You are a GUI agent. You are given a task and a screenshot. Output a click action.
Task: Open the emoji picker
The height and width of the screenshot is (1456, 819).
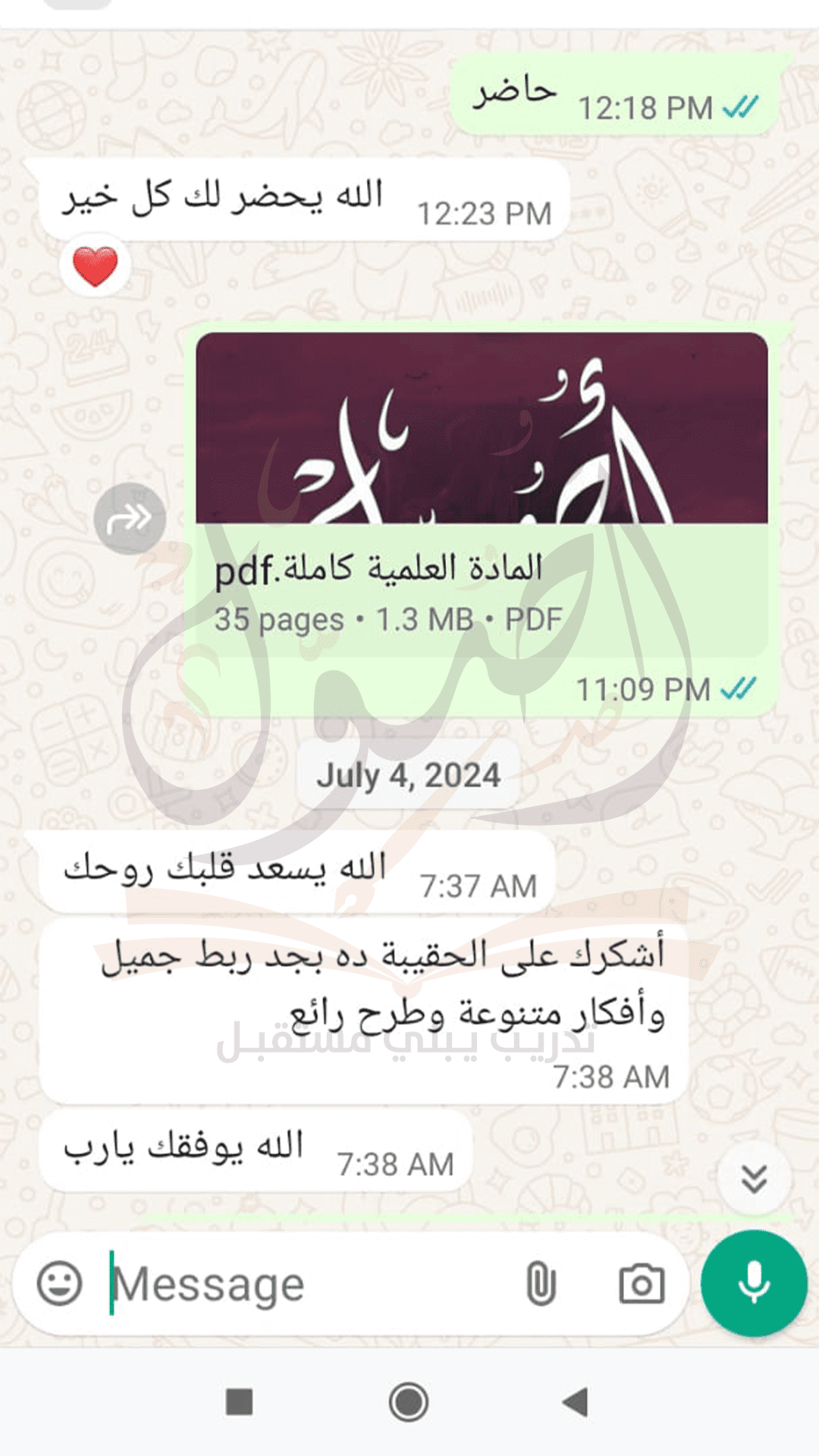click(59, 1284)
